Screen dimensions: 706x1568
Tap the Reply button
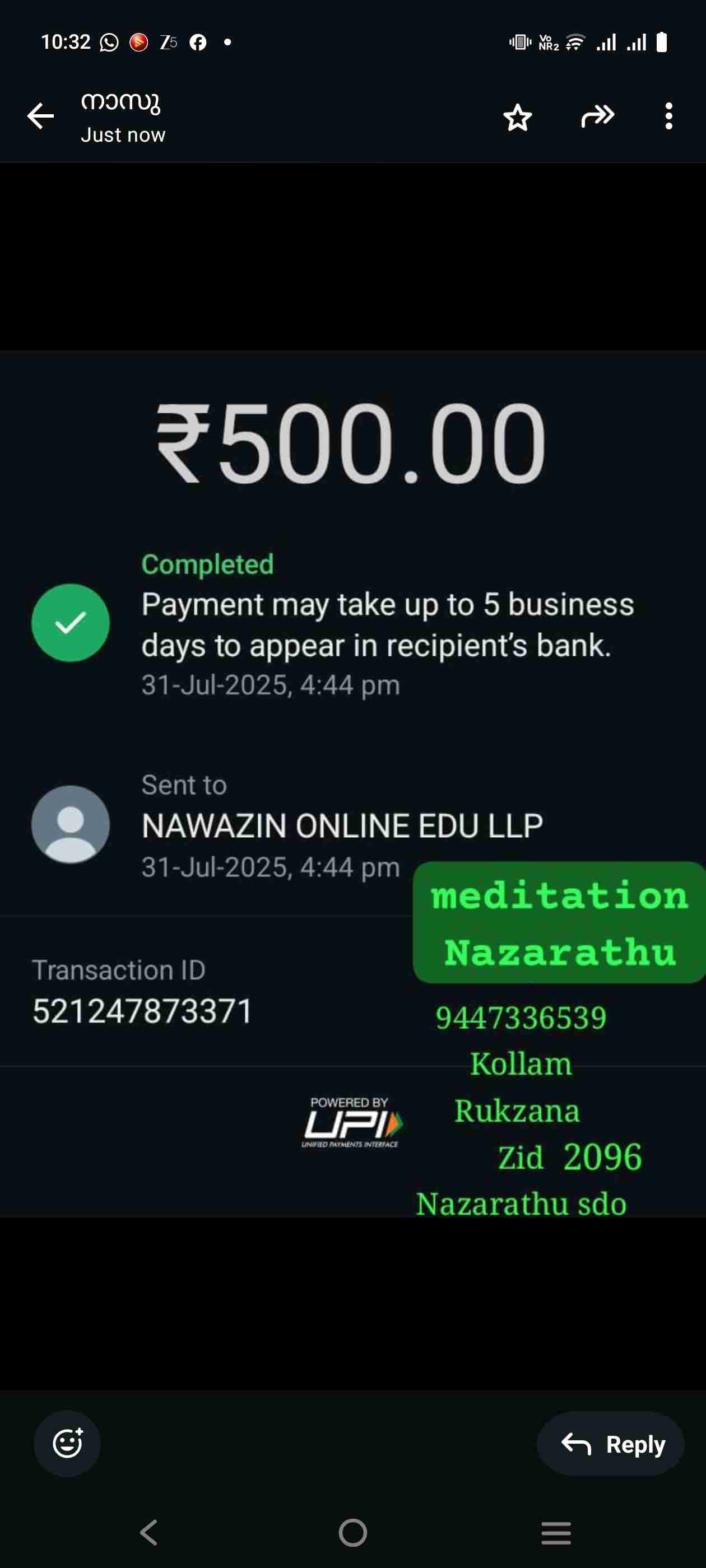[610, 1444]
